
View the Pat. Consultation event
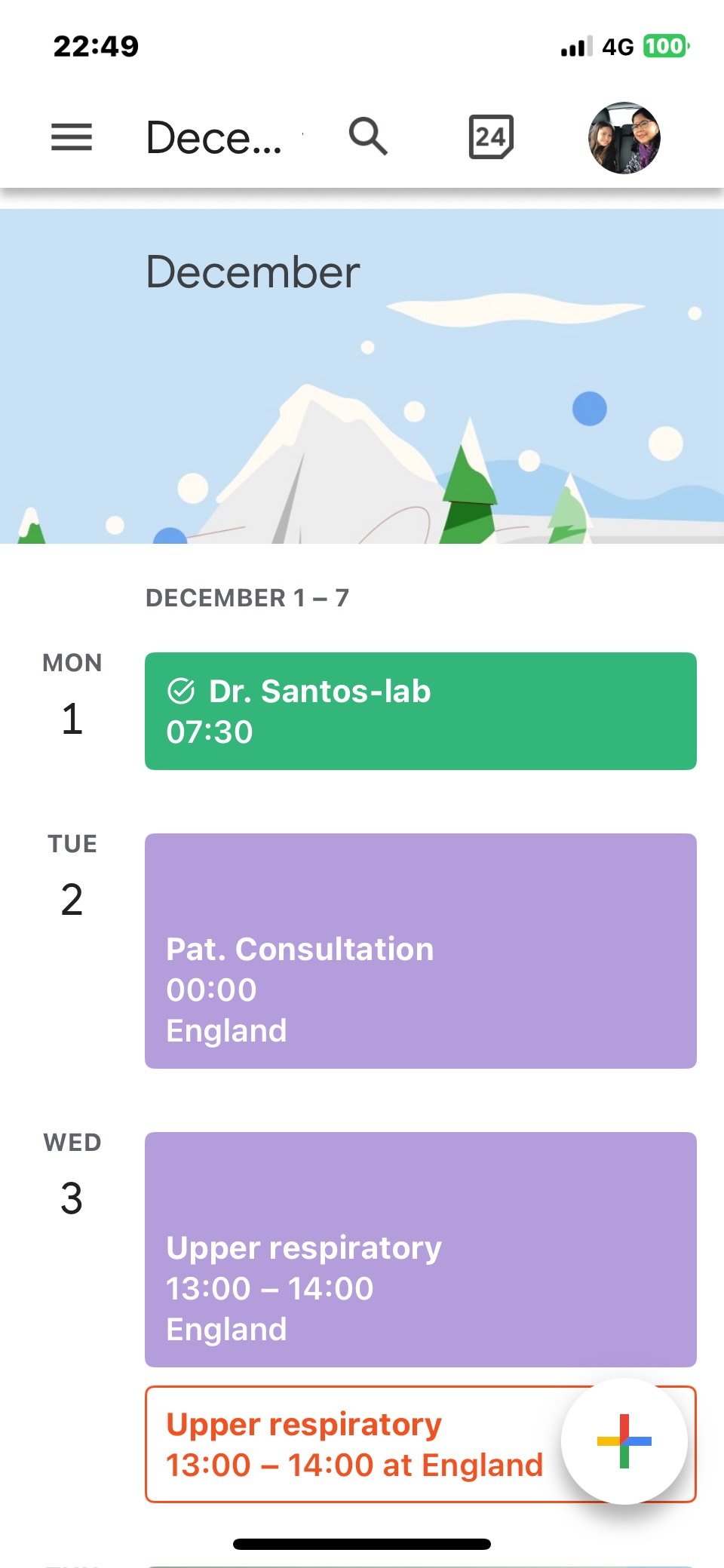(420, 950)
